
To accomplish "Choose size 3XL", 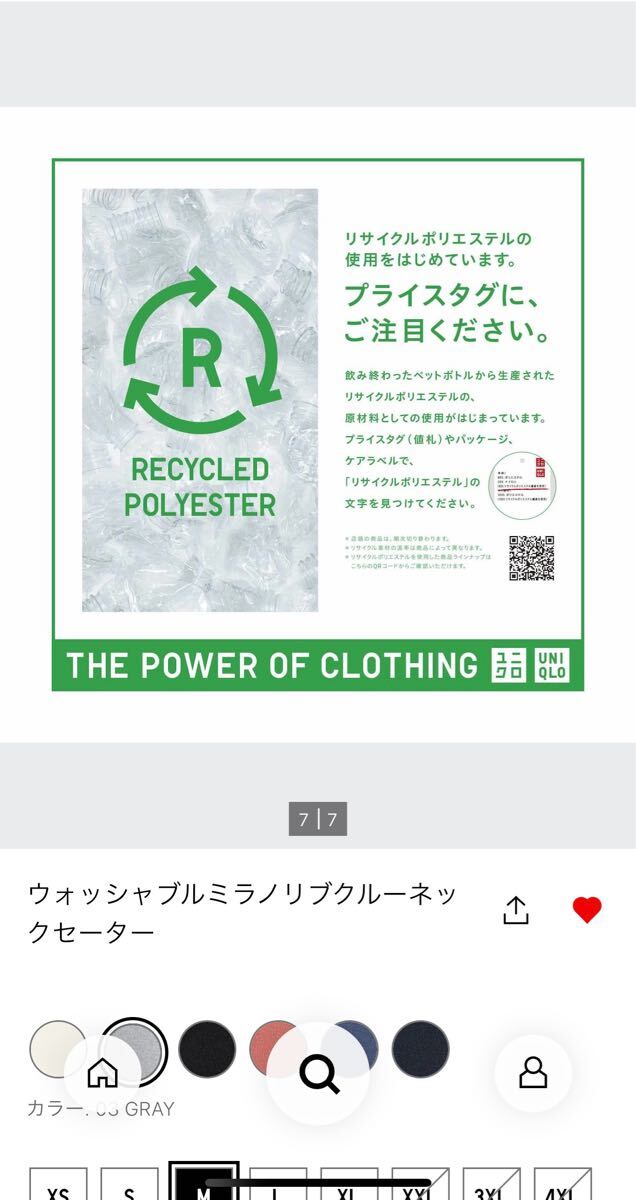I will (488, 1190).
